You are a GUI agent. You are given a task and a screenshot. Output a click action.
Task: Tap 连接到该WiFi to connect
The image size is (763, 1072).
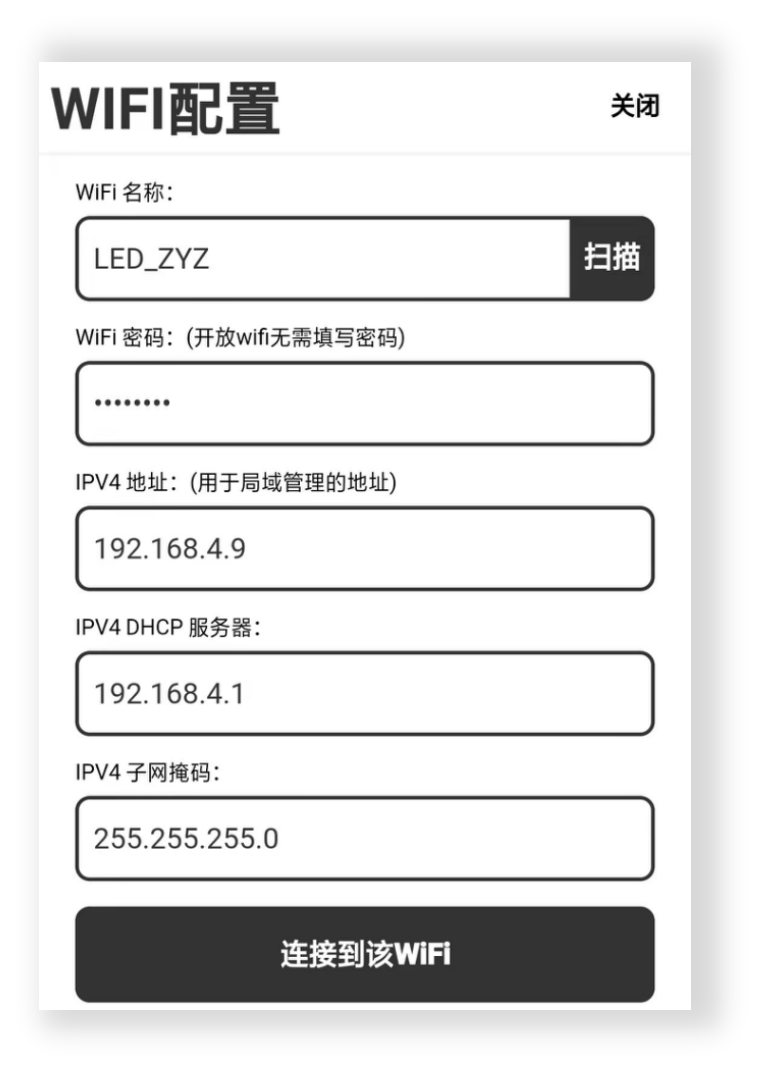click(x=364, y=954)
